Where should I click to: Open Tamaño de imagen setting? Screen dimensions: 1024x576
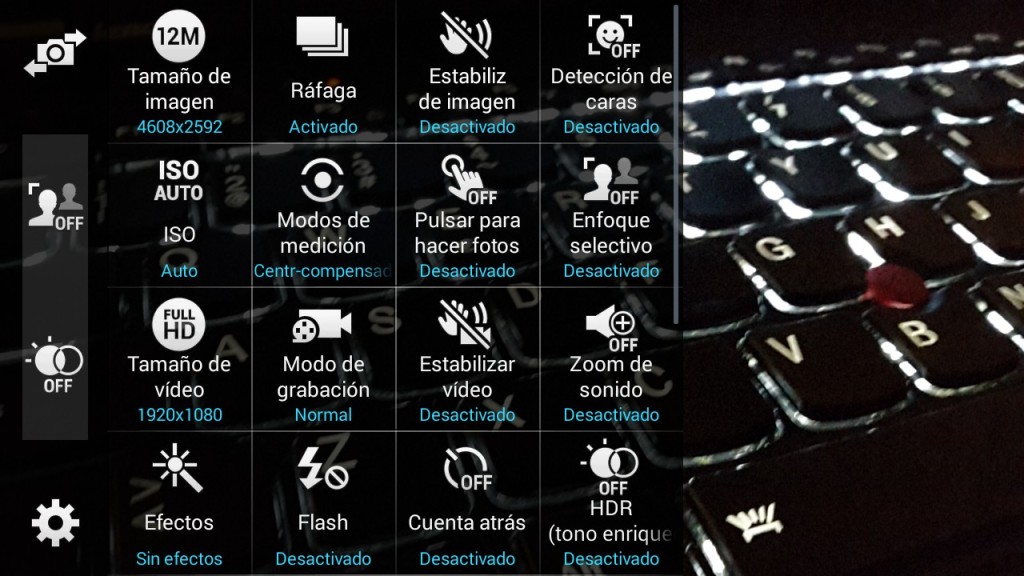[179, 75]
